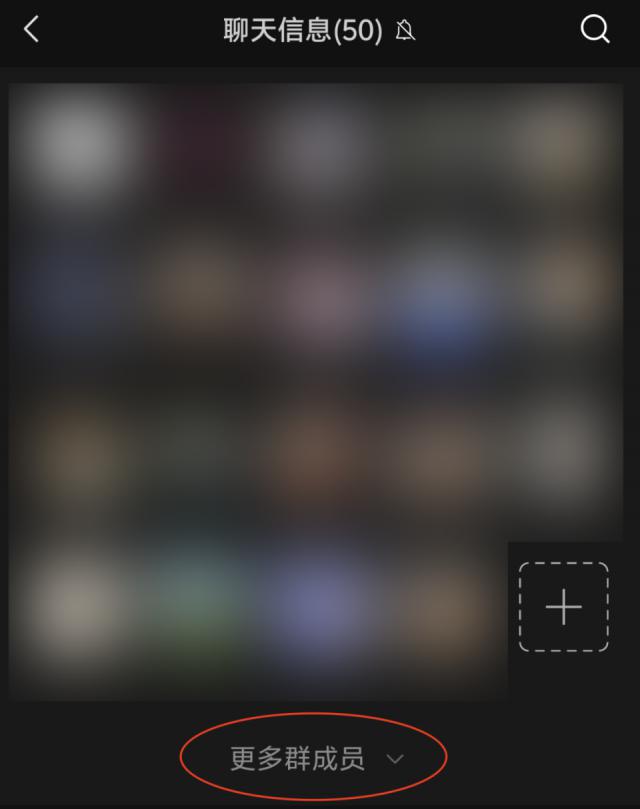Add a new group member
Image resolution: width=640 pixels, height=809 pixels.
coord(563,607)
